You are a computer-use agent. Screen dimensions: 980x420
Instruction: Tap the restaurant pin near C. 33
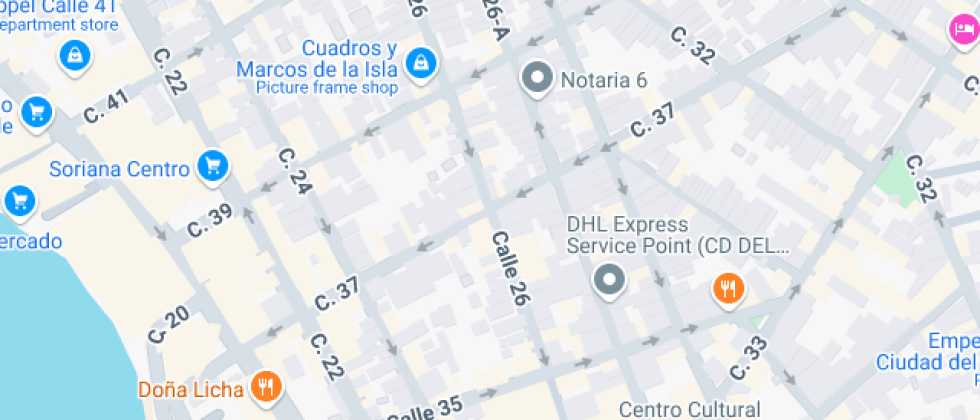pos(728,289)
